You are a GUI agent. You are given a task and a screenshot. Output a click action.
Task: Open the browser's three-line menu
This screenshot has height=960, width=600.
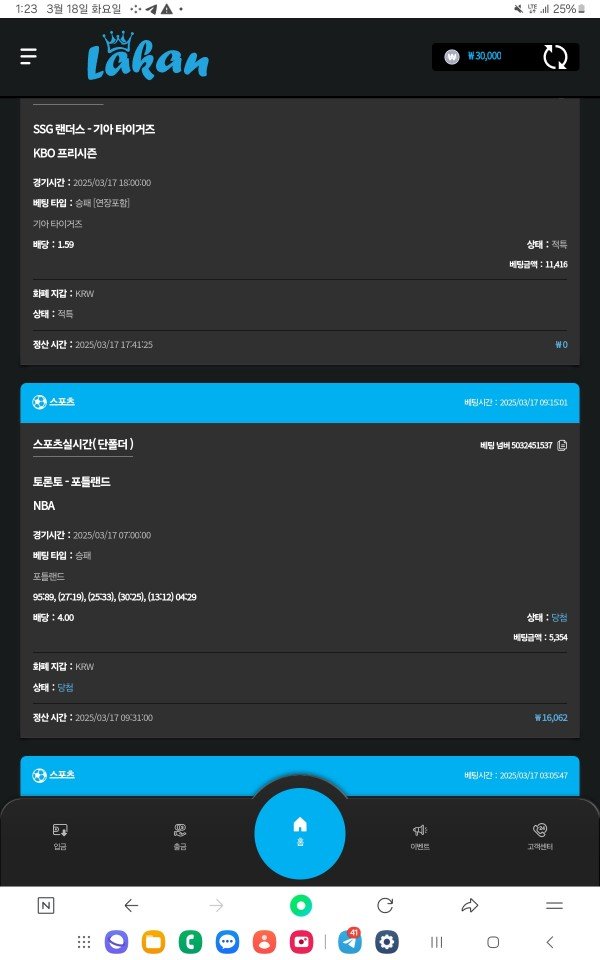coord(554,905)
